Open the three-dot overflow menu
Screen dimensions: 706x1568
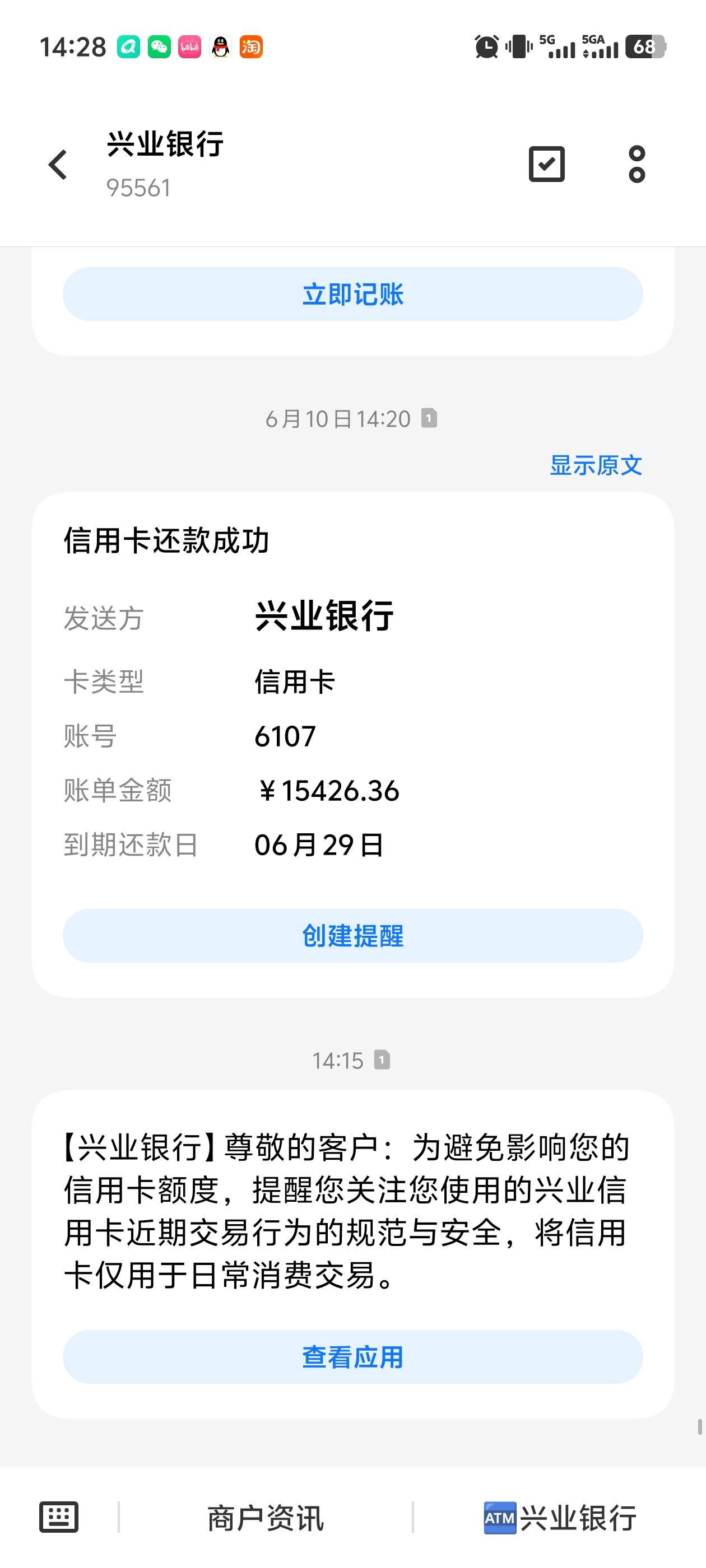click(x=637, y=164)
